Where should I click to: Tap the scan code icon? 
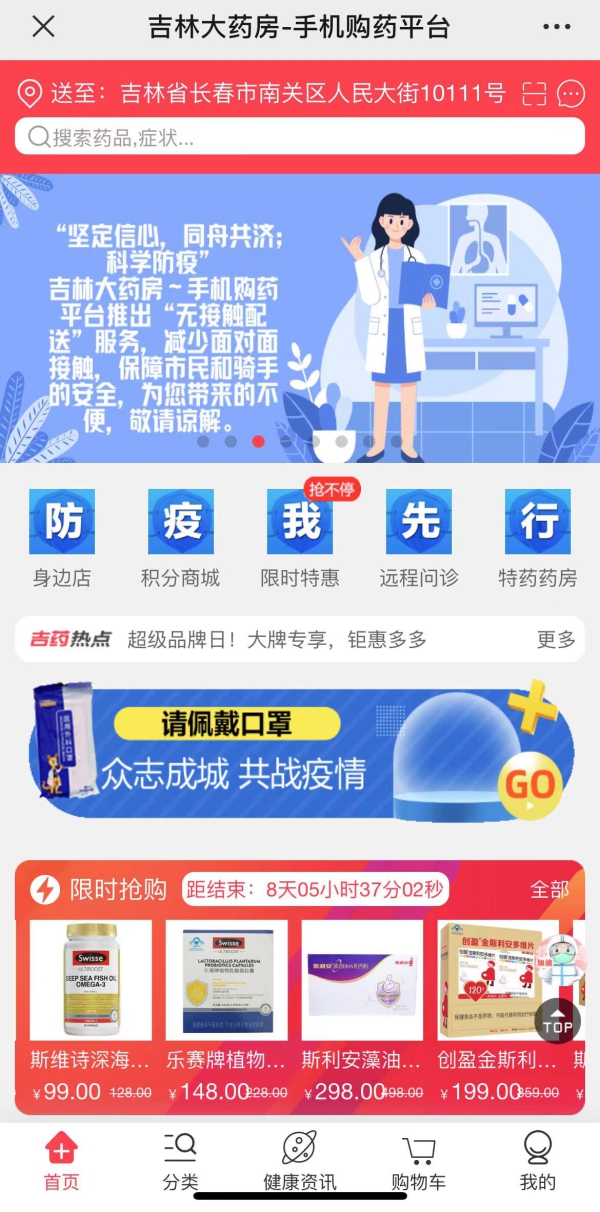pos(535,94)
